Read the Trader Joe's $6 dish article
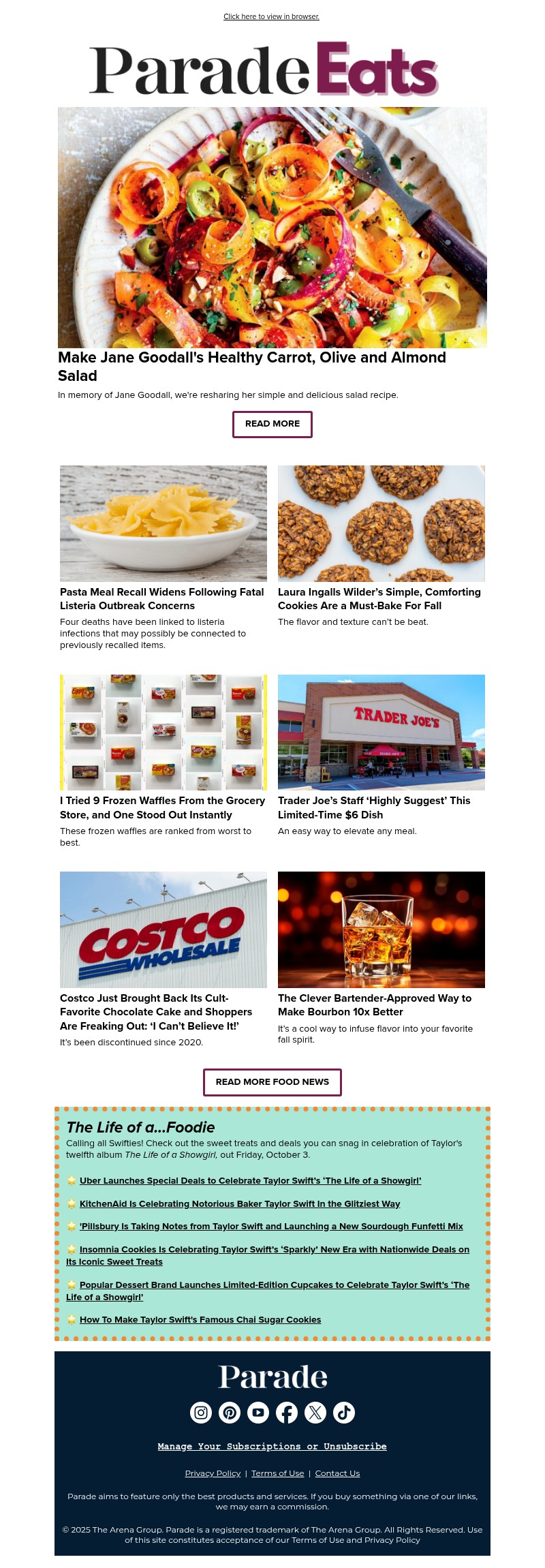Image resolution: width=545 pixels, height=1568 pixels. 374,808
